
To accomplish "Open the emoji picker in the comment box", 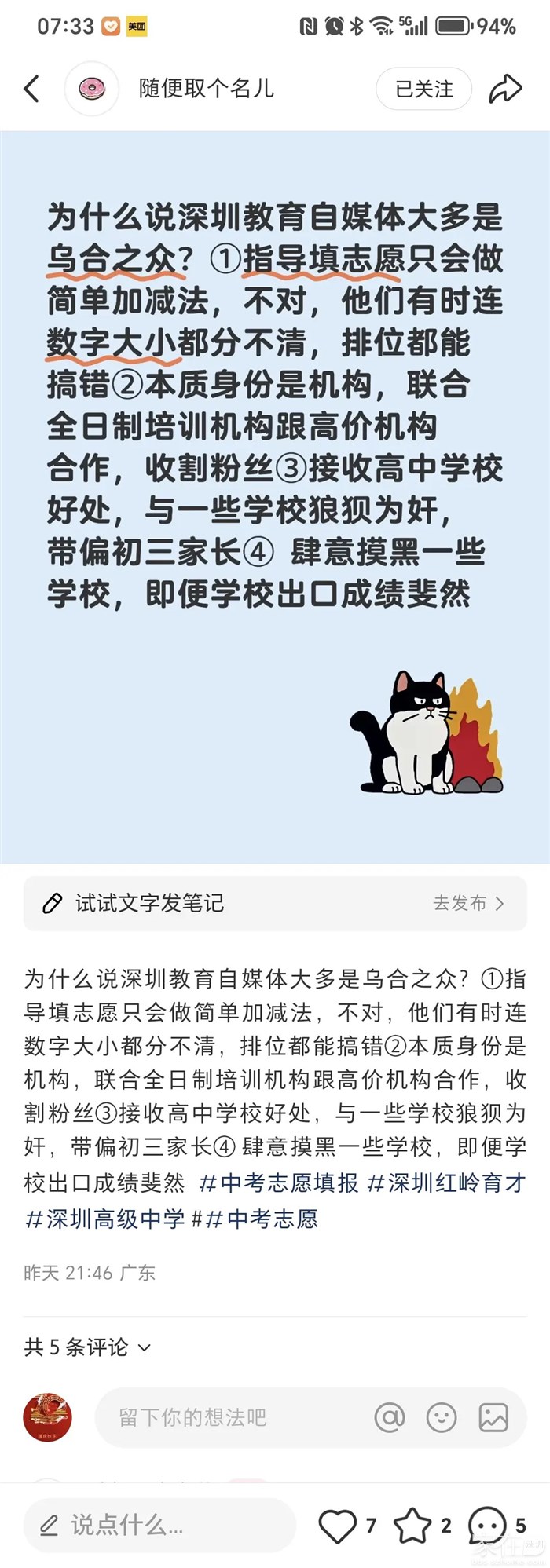I will 442,1417.
